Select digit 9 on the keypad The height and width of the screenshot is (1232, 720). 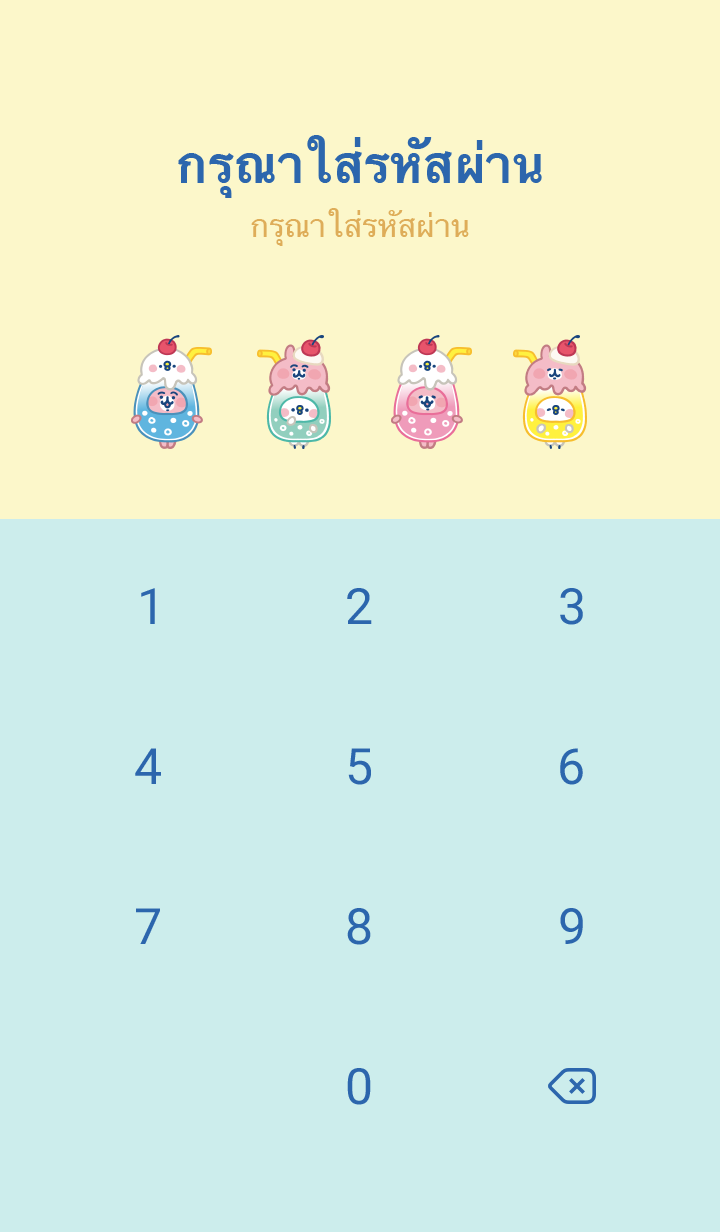point(571,927)
